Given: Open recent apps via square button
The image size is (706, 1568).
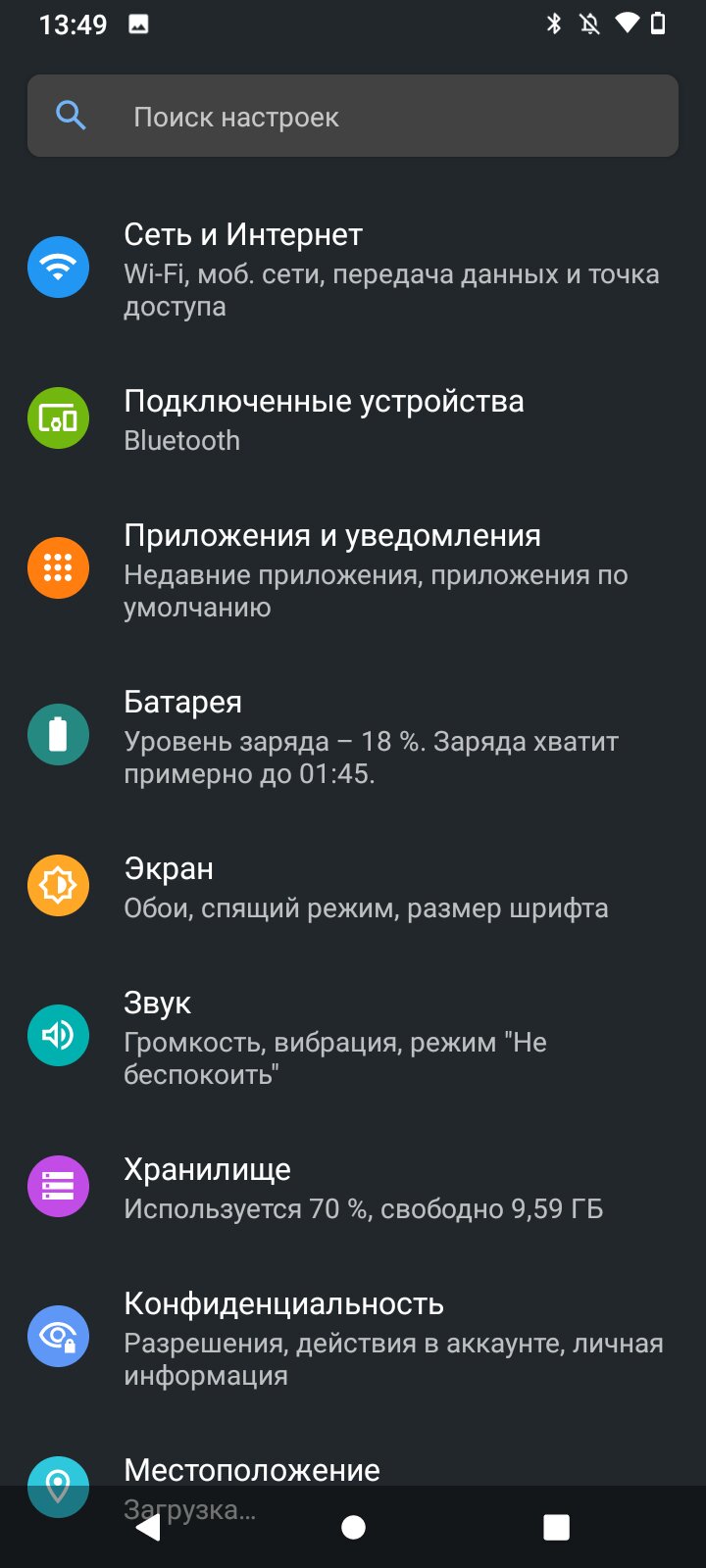Looking at the screenshot, I should point(556,1527).
